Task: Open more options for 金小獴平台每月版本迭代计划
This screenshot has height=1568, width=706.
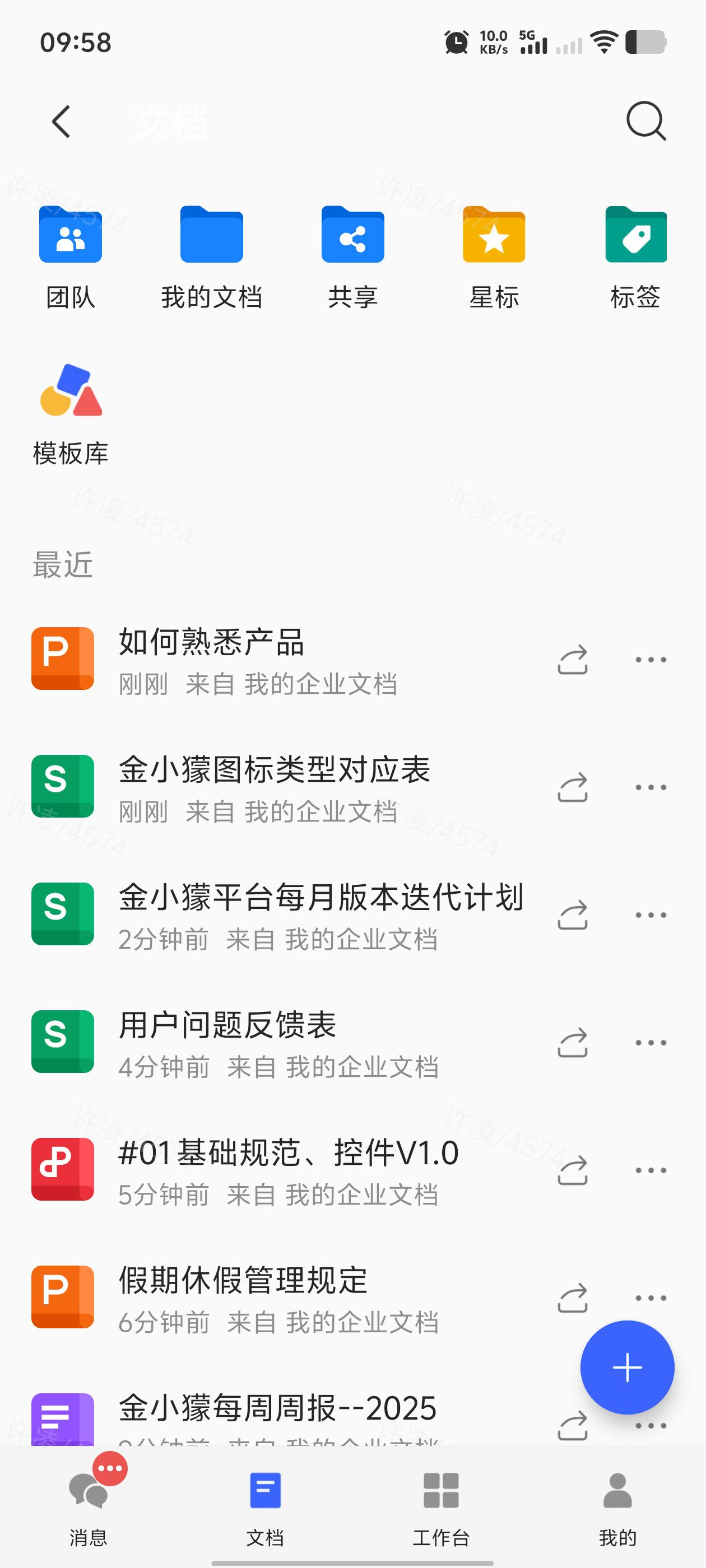Action: 651,915
